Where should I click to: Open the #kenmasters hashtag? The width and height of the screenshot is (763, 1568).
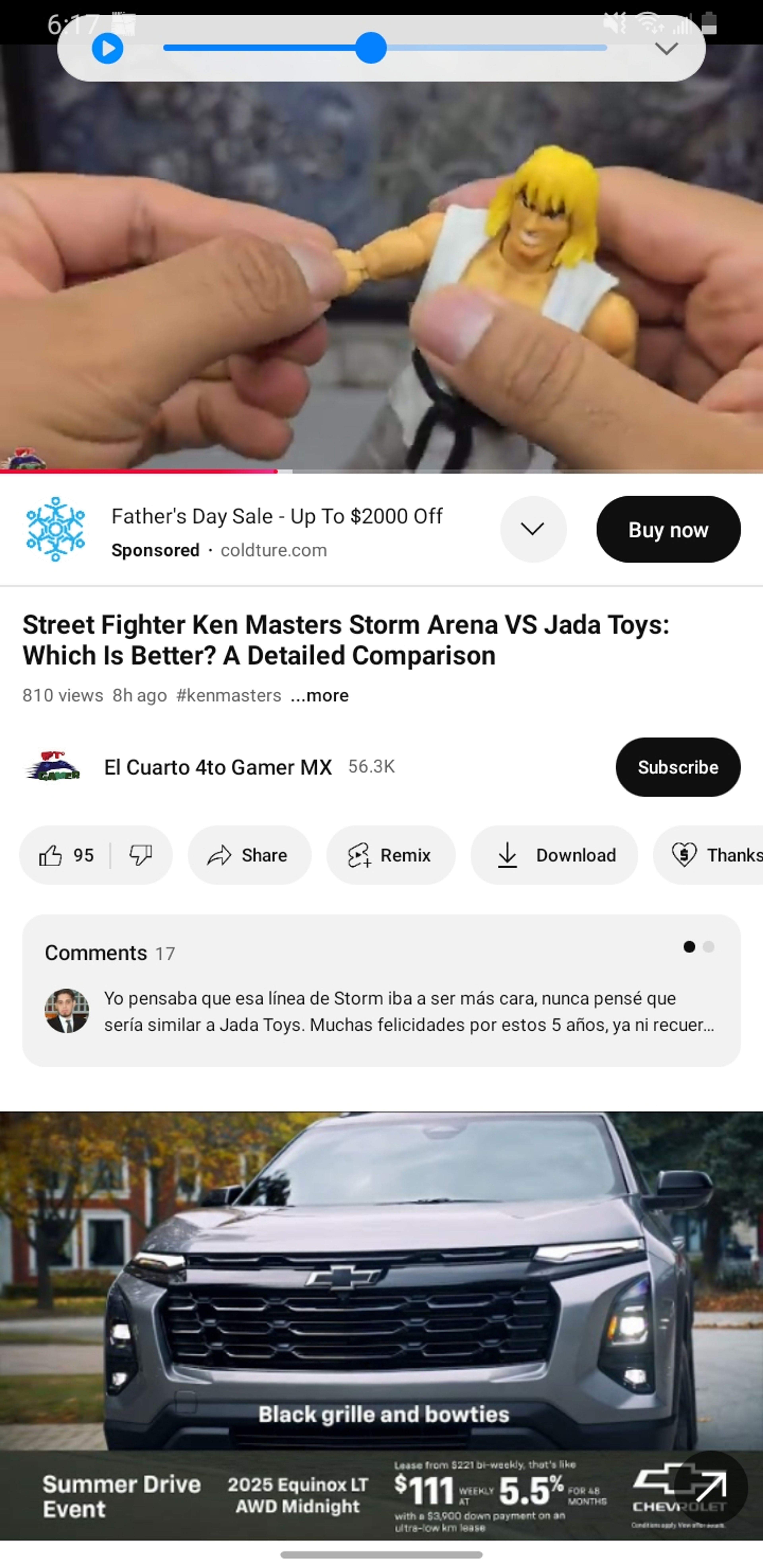228,695
